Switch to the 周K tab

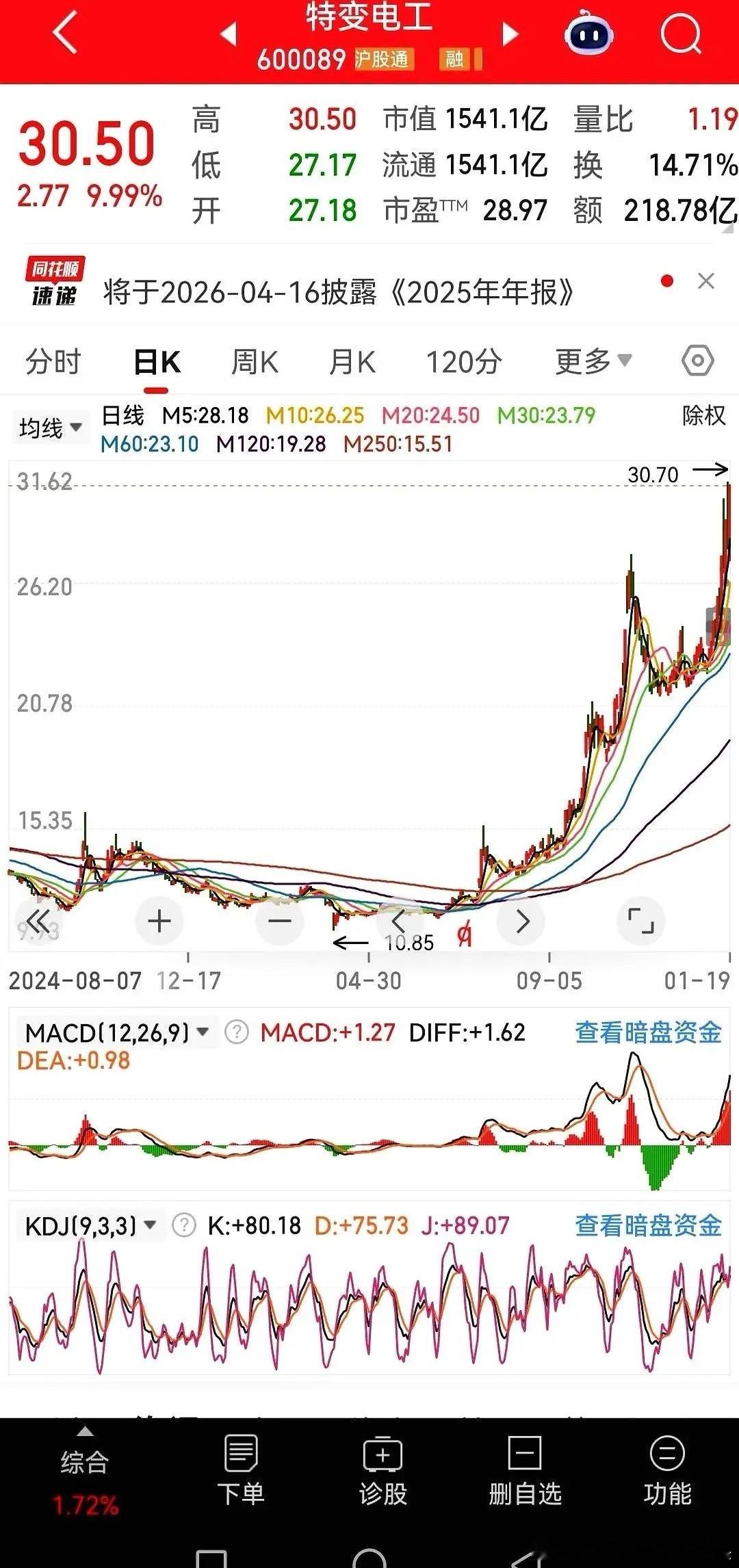point(255,361)
